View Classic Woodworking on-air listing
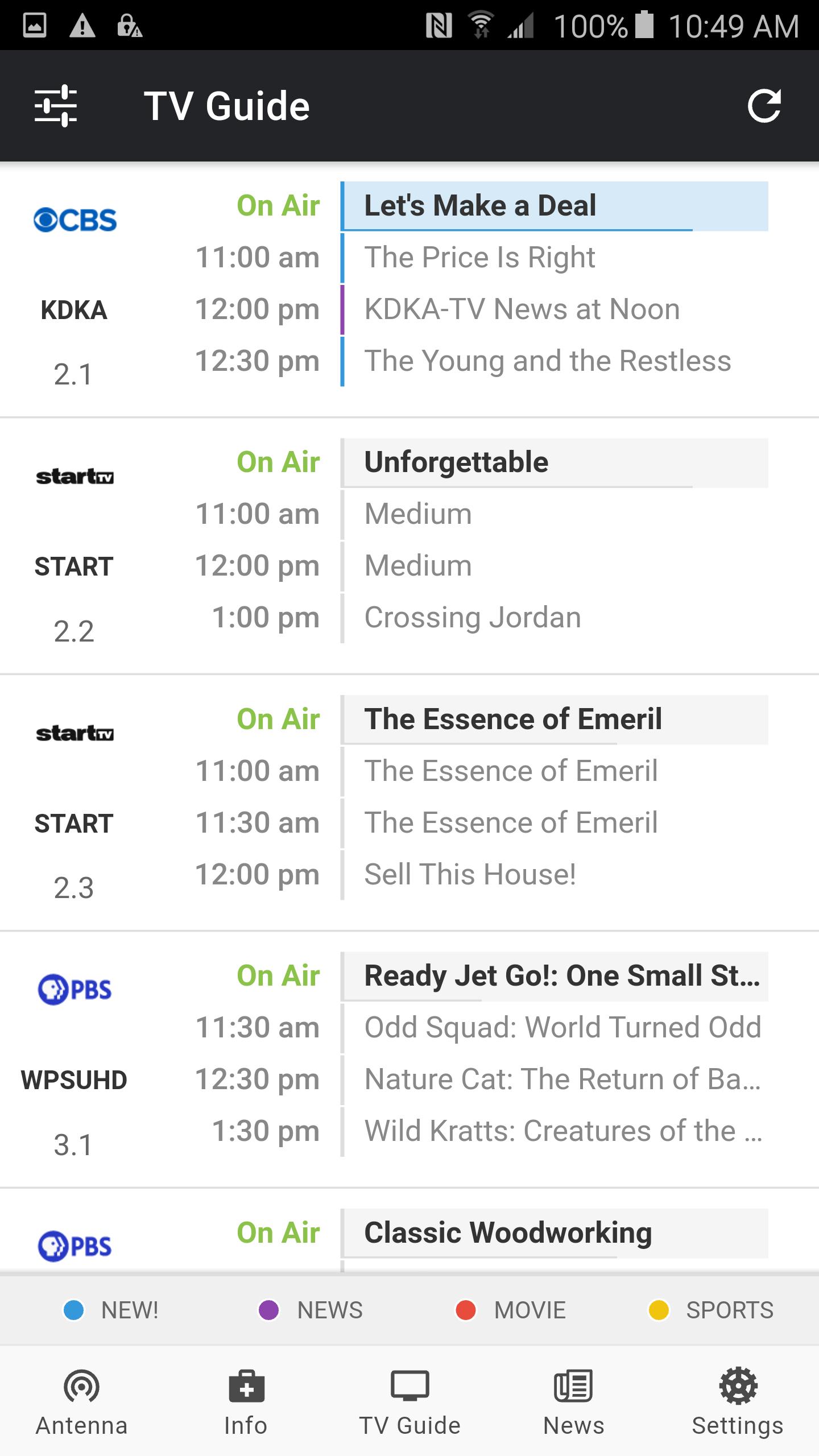The height and width of the screenshot is (1456, 819). click(x=555, y=1233)
